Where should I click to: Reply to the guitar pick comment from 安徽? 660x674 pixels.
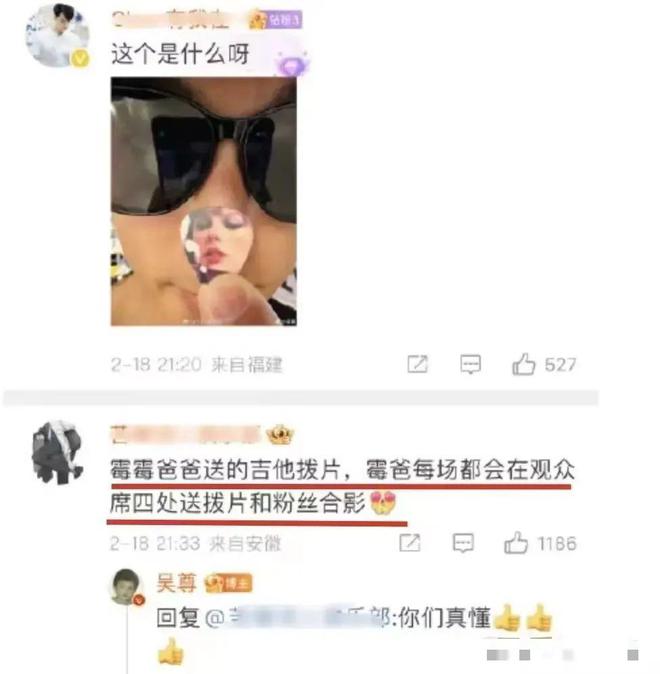(463, 543)
